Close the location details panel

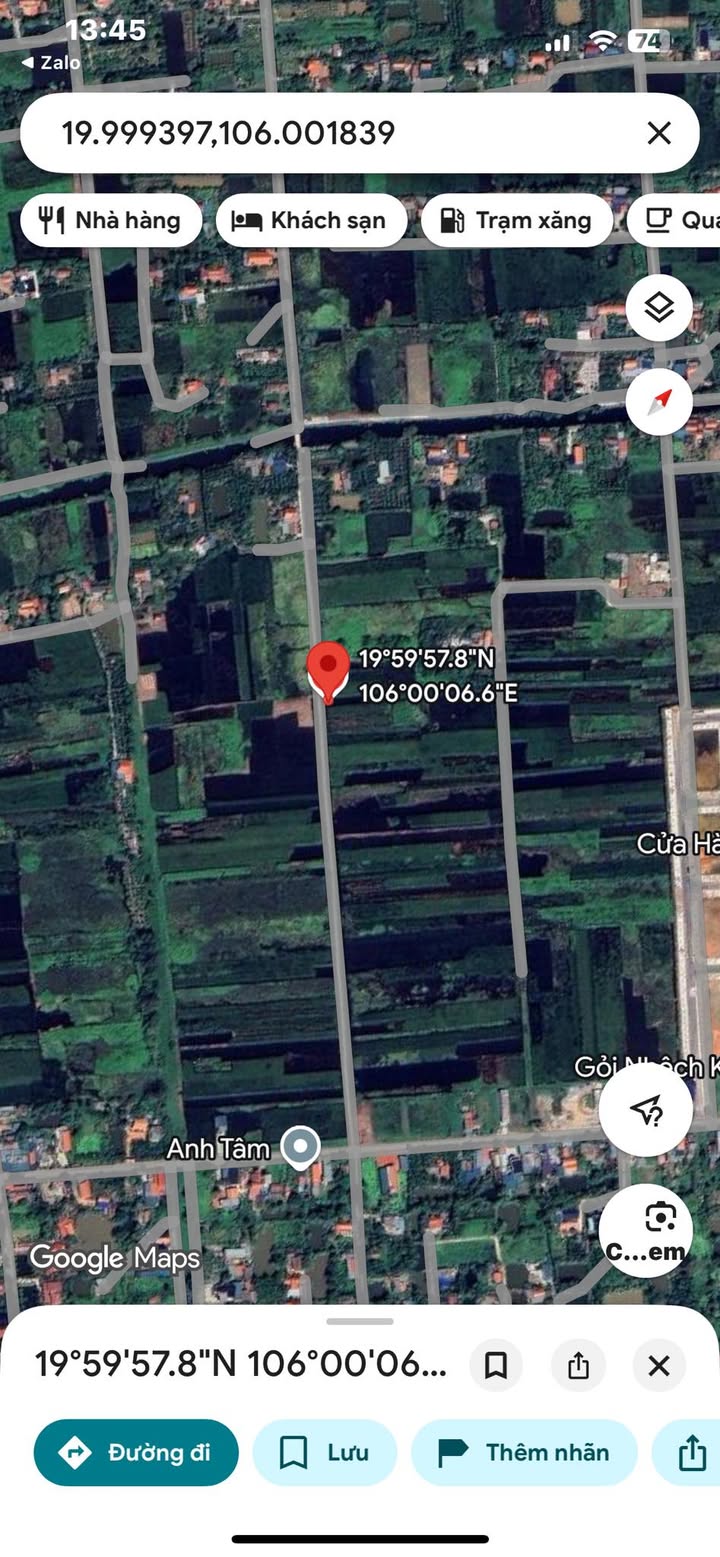pyautogui.click(x=659, y=1365)
